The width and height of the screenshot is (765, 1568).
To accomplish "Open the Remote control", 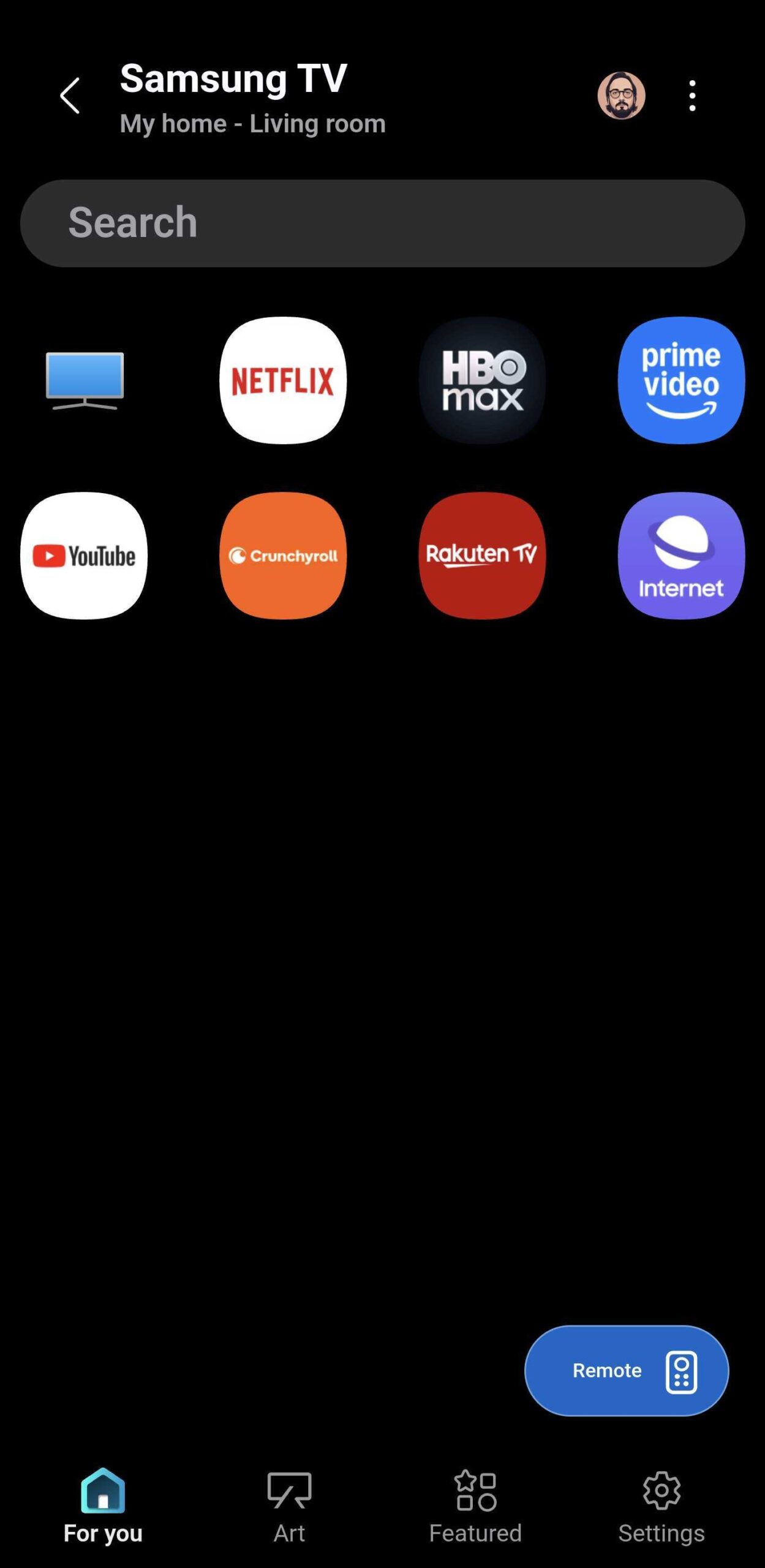I will (x=626, y=1370).
